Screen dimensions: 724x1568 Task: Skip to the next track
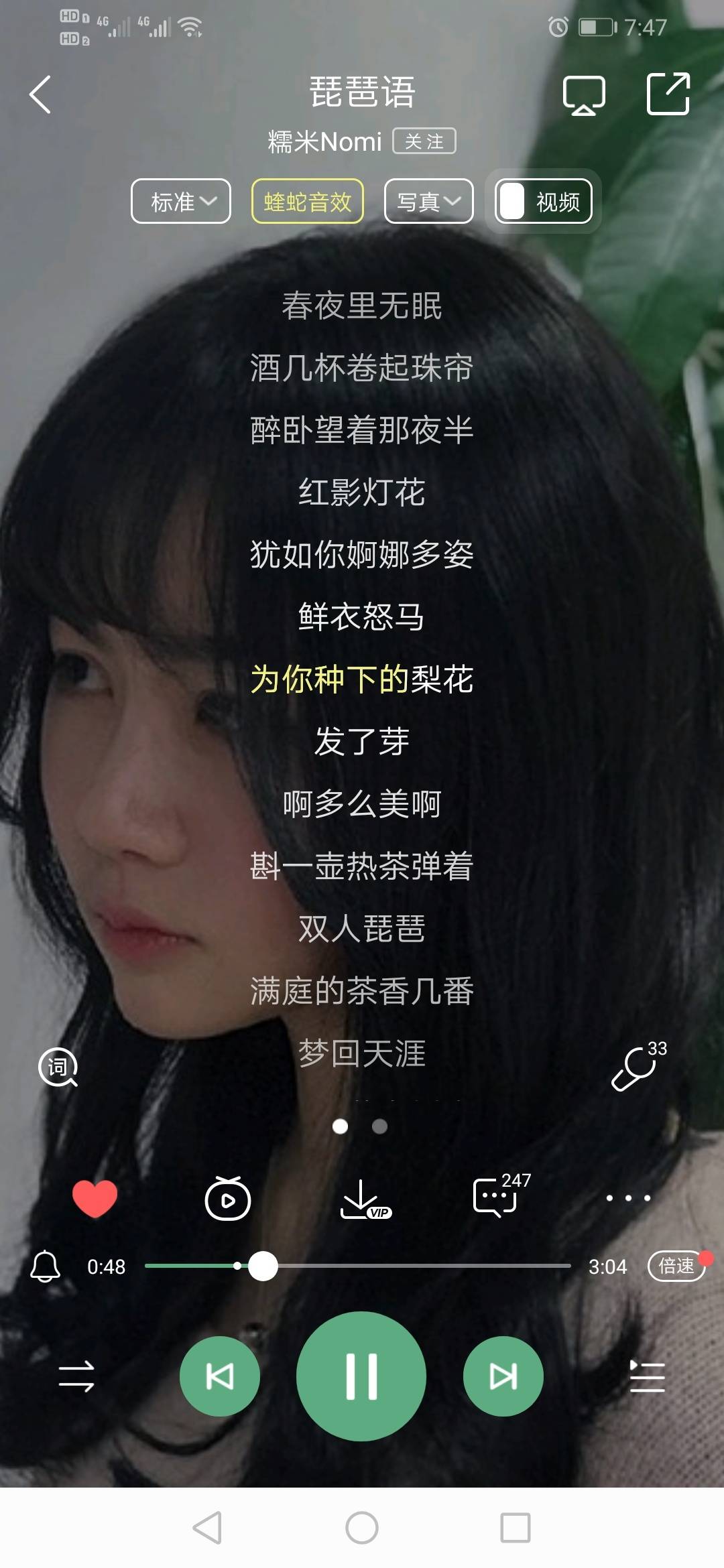503,1376
